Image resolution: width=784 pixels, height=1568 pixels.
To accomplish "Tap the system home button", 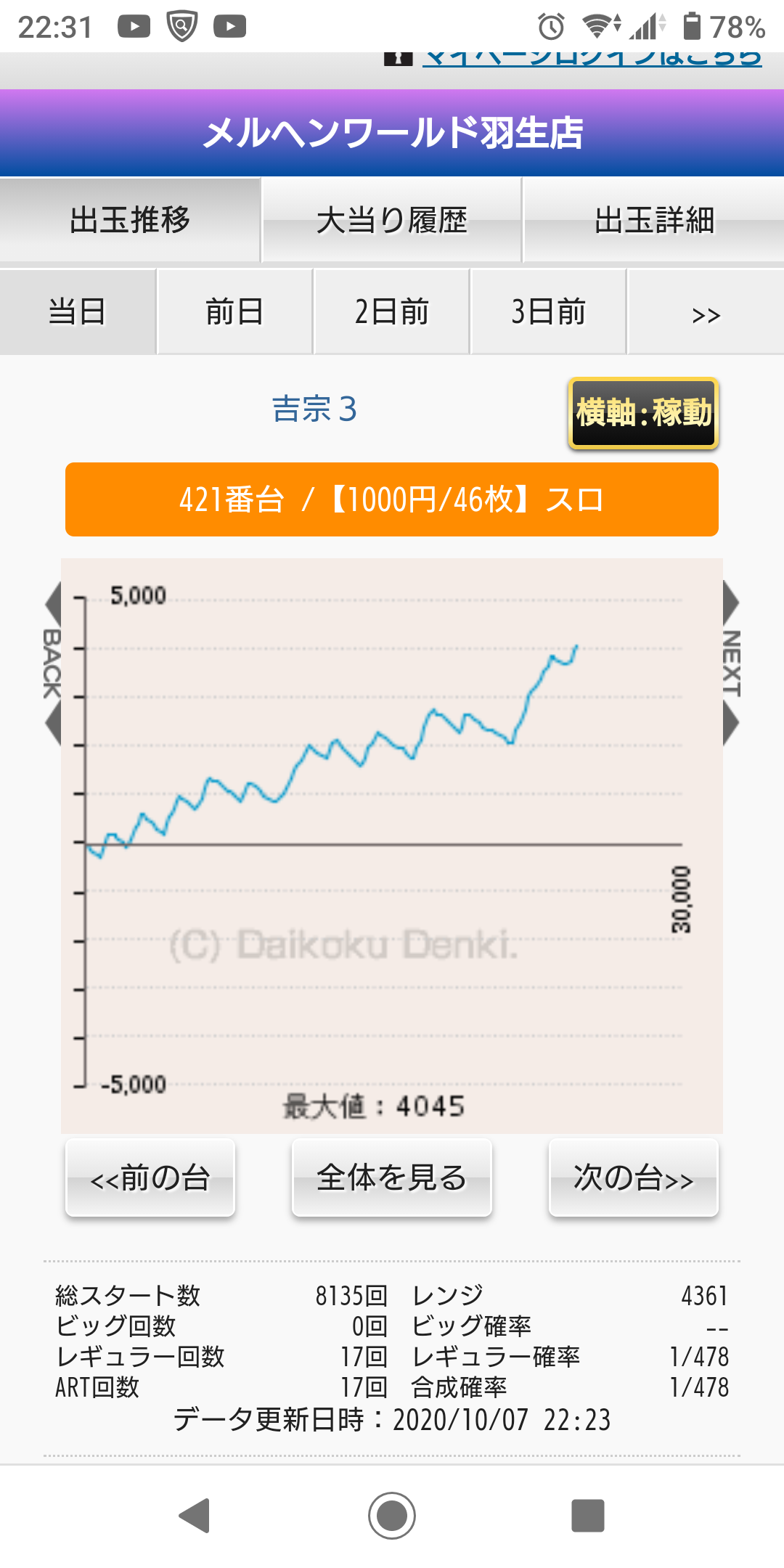I will tap(392, 1515).
